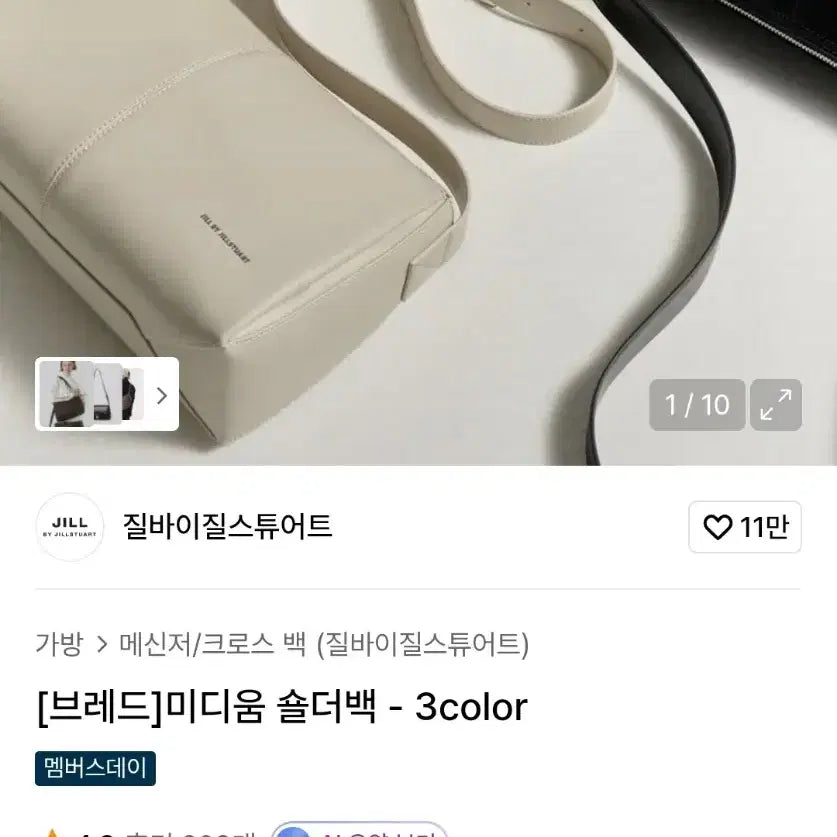Open the 질바이질스튜어트 brand page
Image resolution: width=837 pixels, height=837 pixels.
pos(227,526)
